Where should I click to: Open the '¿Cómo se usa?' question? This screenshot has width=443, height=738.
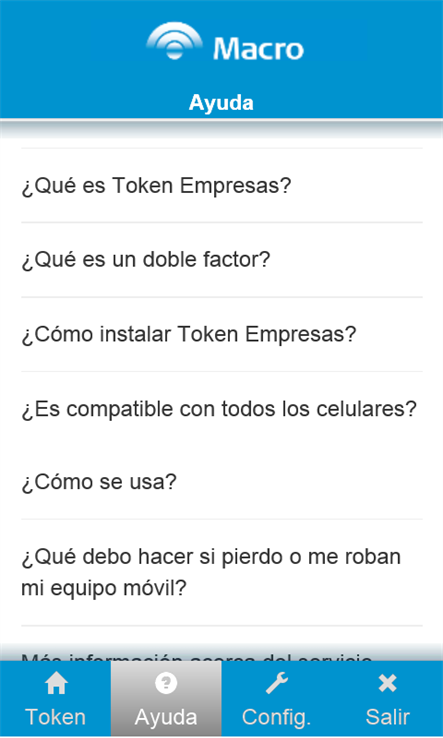tap(222, 482)
